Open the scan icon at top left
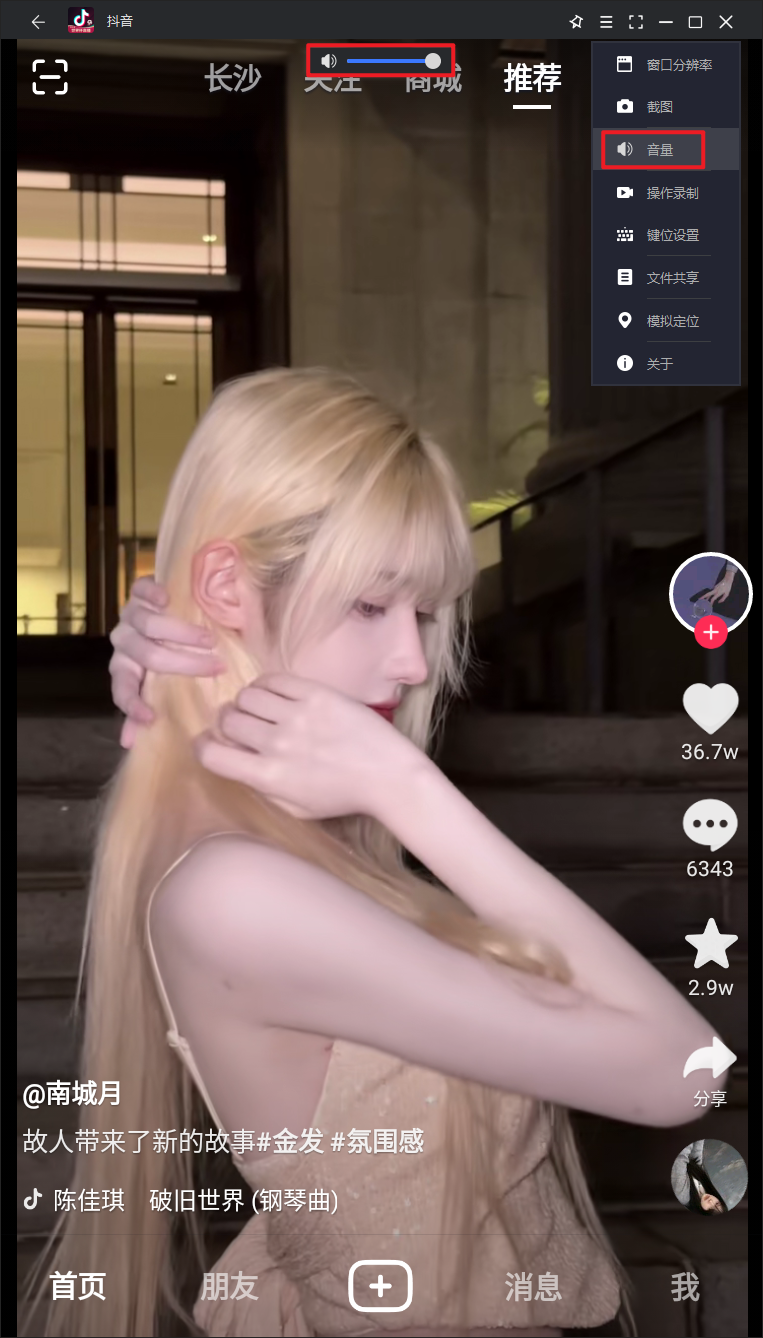Screen dimensions: 763x1338 click(x=50, y=77)
